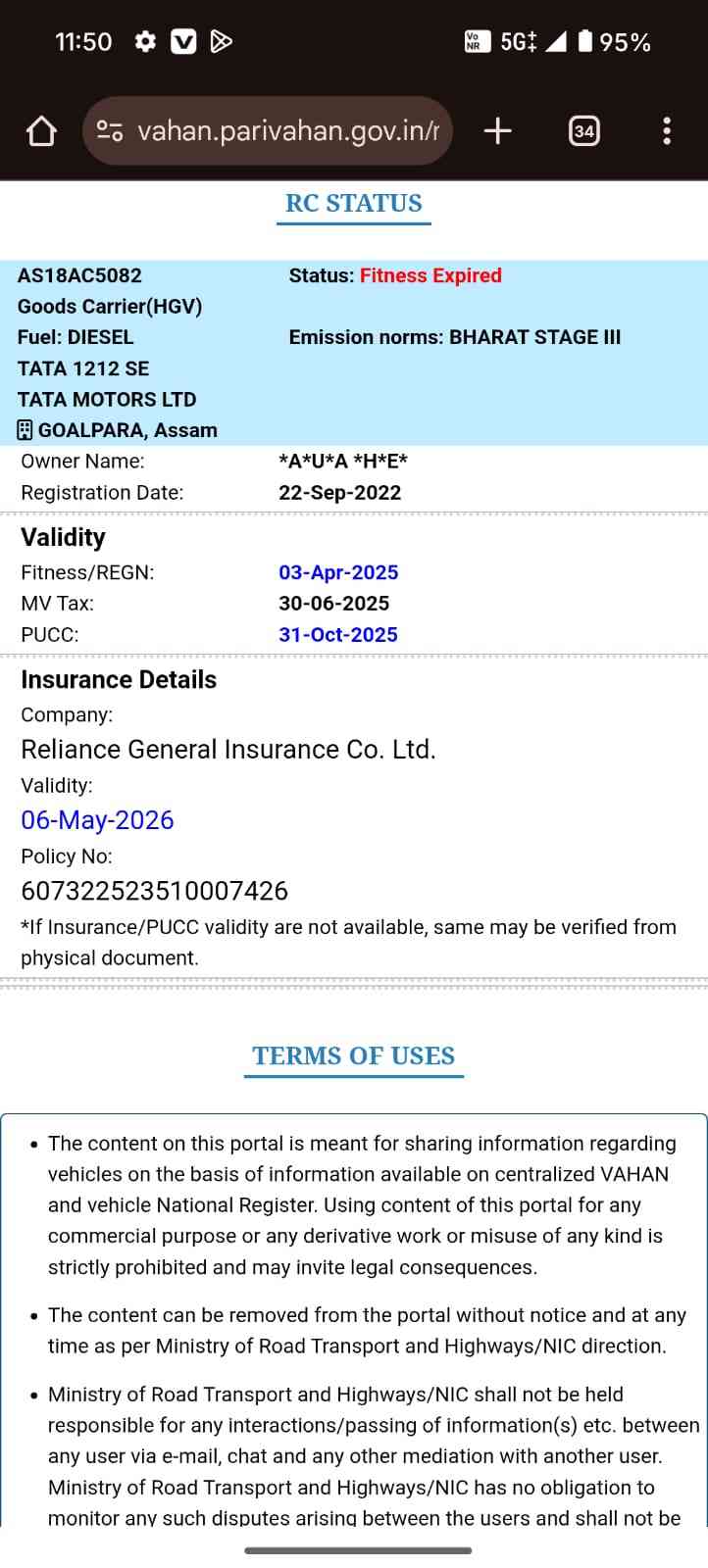The width and height of the screenshot is (708, 1568).
Task: View site information for the page
Action: [x=110, y=131]
